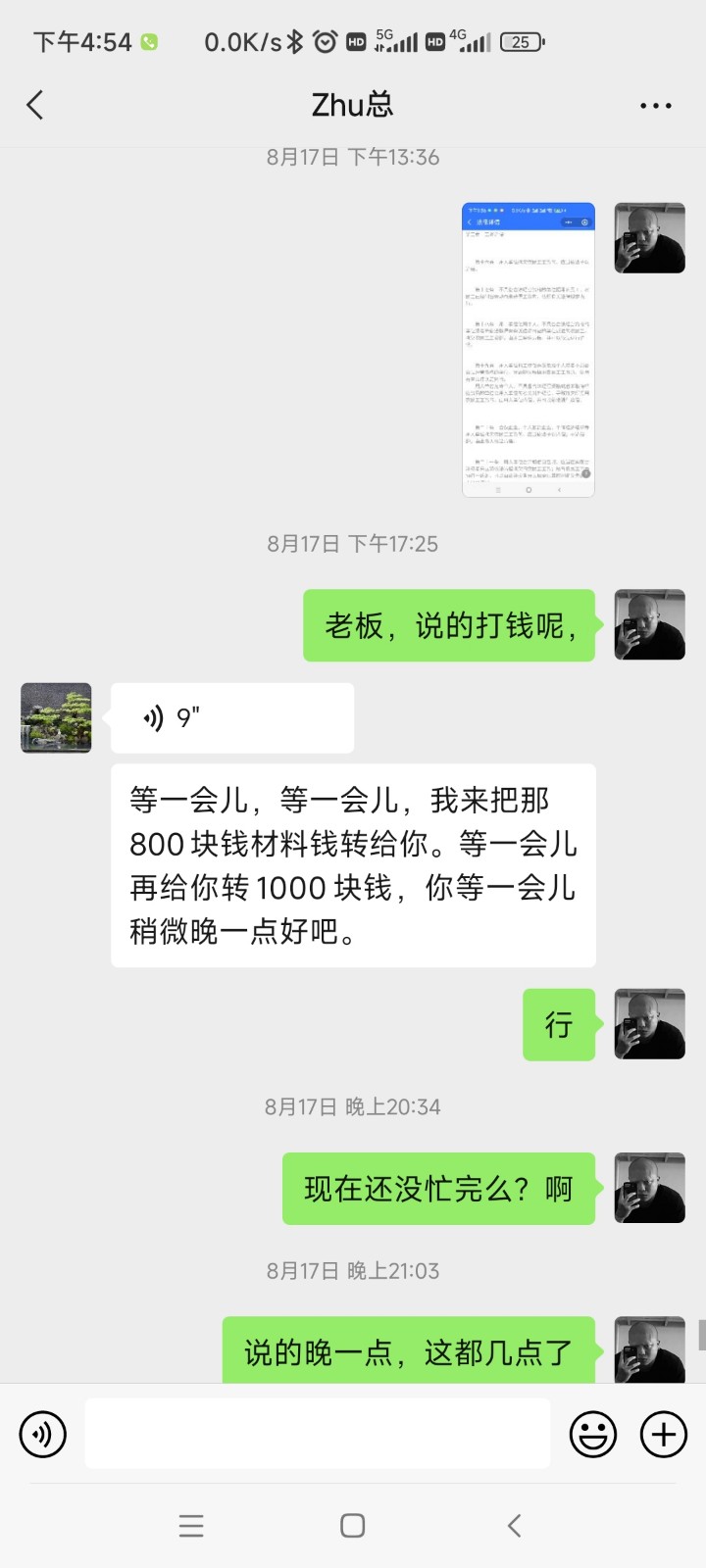Play the 9-second voice message

click(231, 718)
